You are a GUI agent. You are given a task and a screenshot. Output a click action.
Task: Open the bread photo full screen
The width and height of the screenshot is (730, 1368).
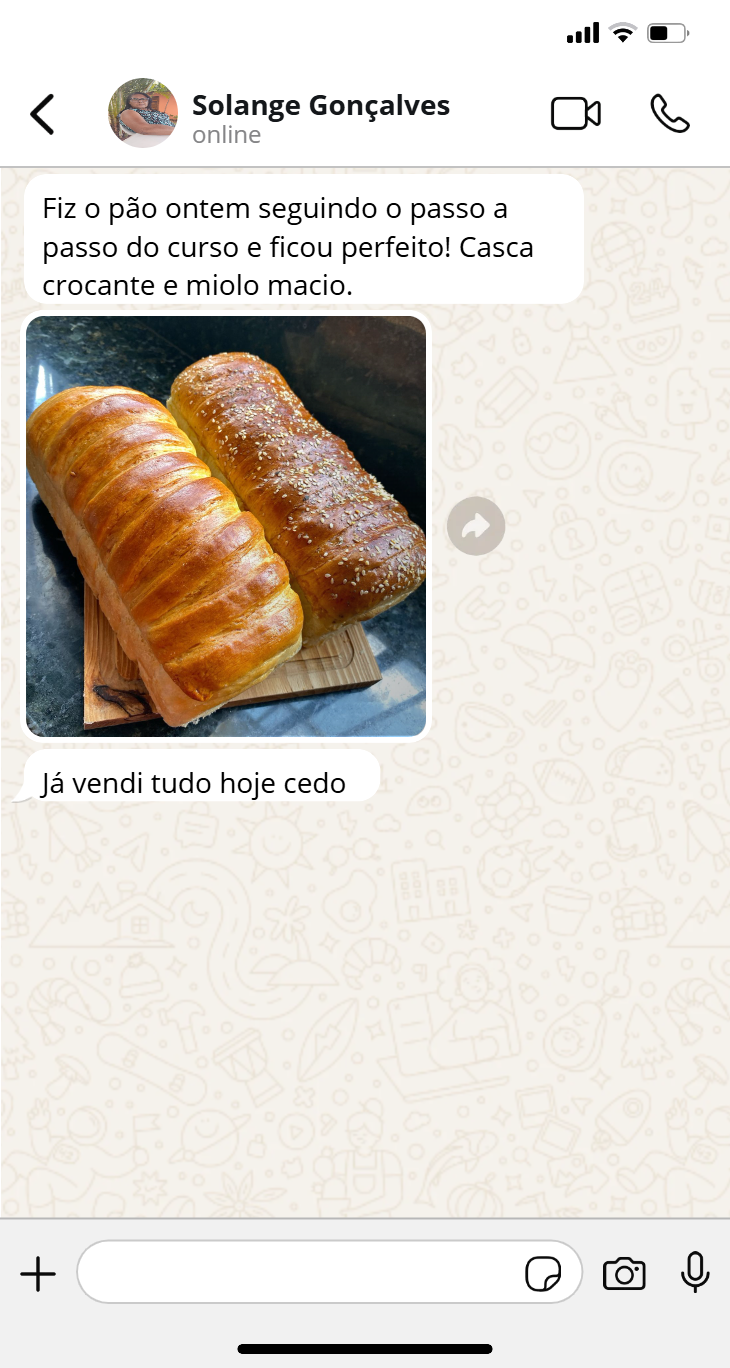point(226,526)
